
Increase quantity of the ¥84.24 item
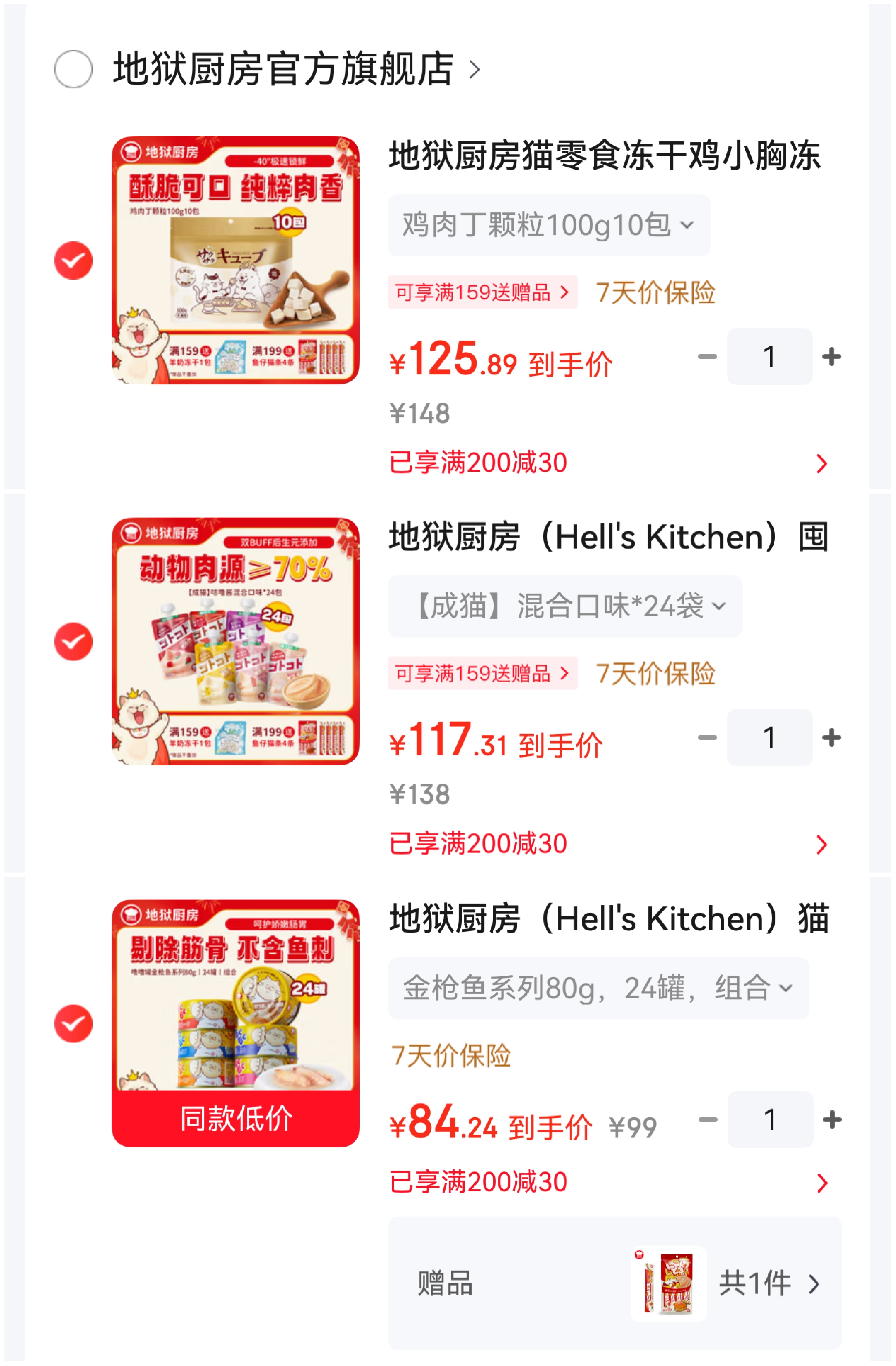[832, 1119]
